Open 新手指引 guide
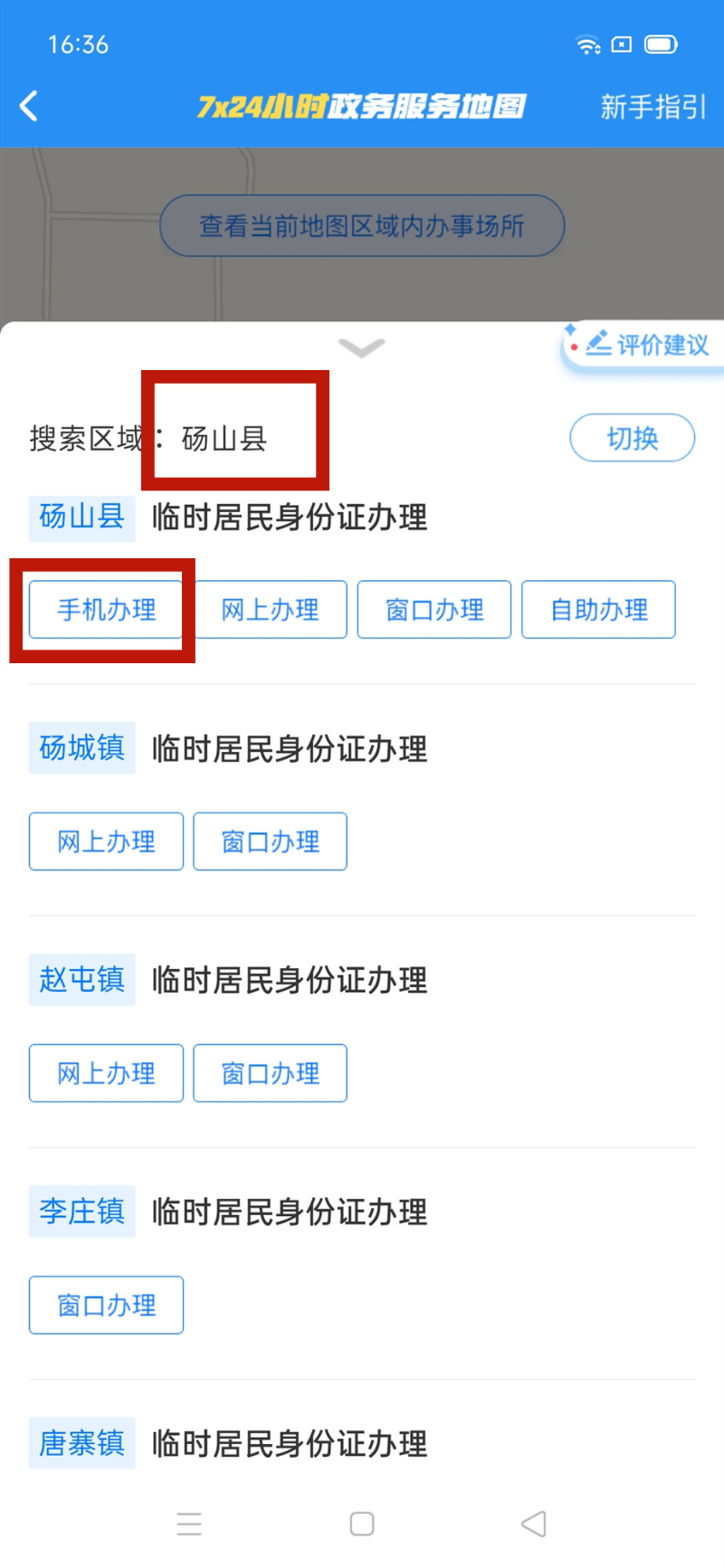 click(653, 107)
